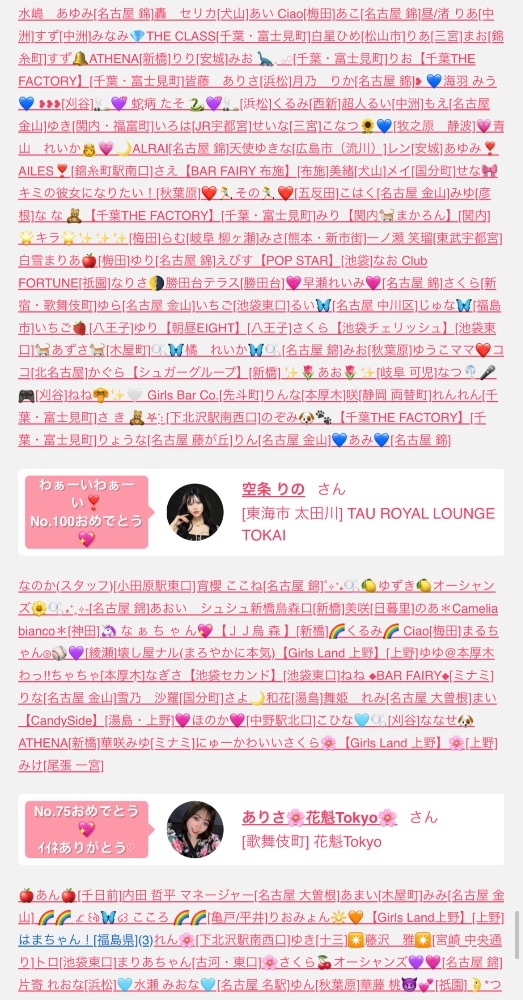Image resolution: width=523 pixels, height=1000 pixels.
Task: Open ありさ🌸花魁Tokyo🌸 profile link
Action: coord(320,817)
